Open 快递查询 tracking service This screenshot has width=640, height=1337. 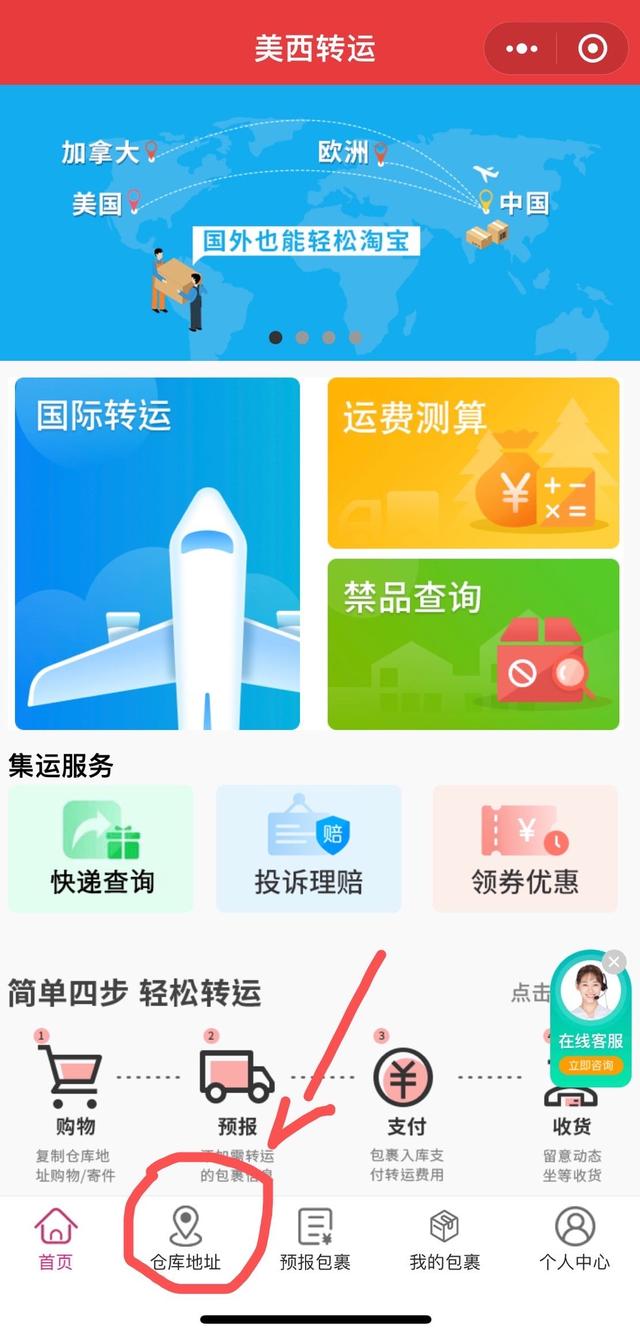[x=101, y=848]
